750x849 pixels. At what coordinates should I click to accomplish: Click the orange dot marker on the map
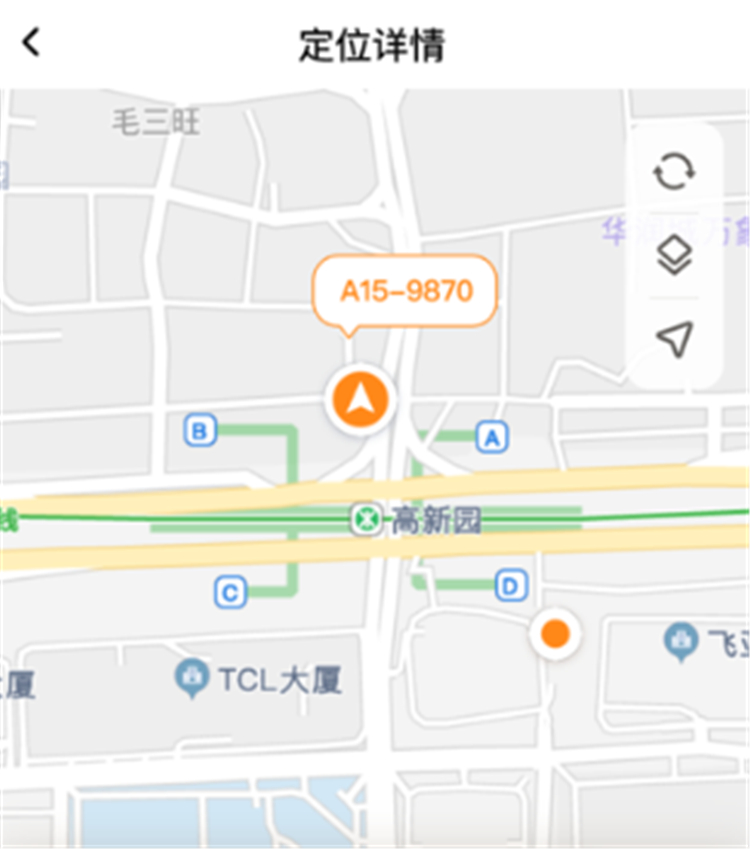pyautogui.click(x=556, y=635)
